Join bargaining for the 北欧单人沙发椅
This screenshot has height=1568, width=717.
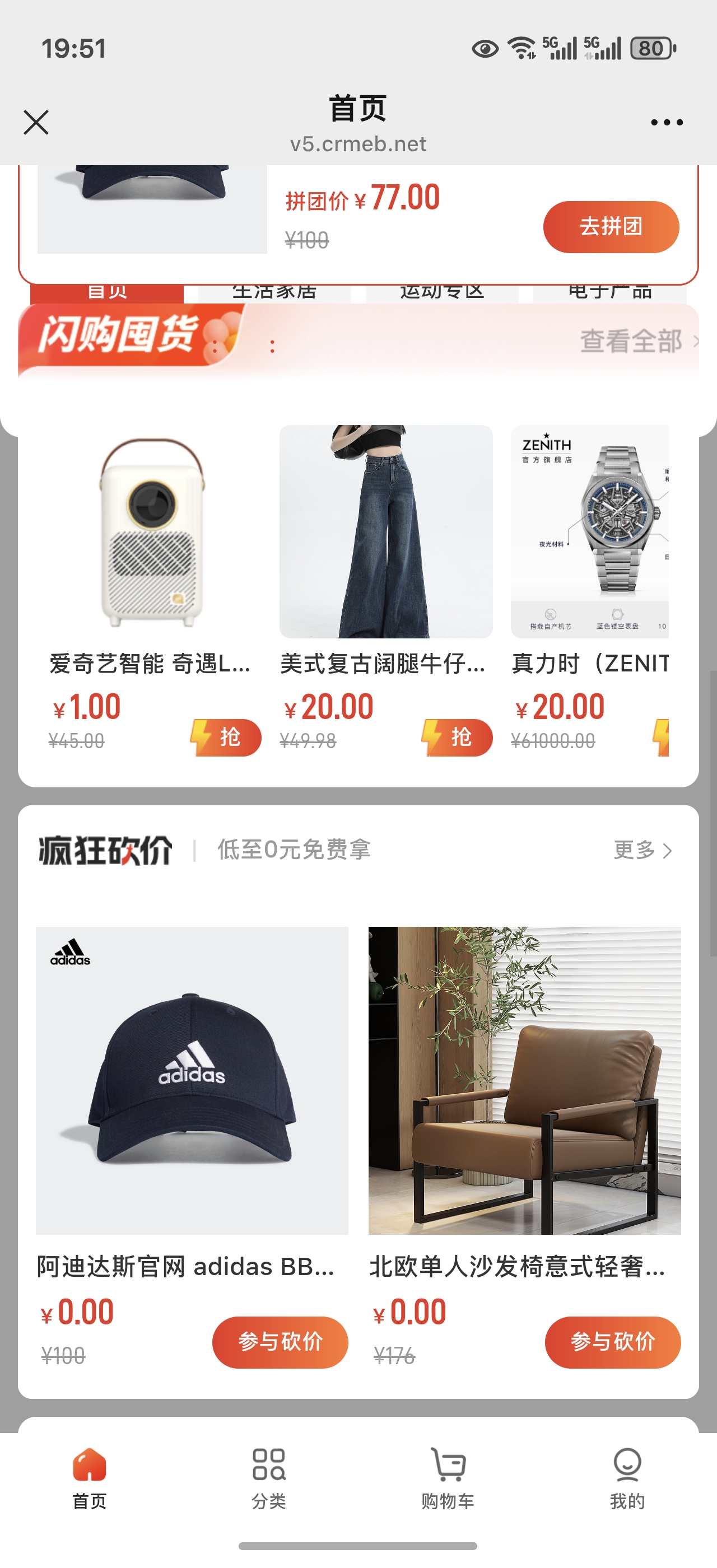pyautogui.click(x=612, y=1342)
